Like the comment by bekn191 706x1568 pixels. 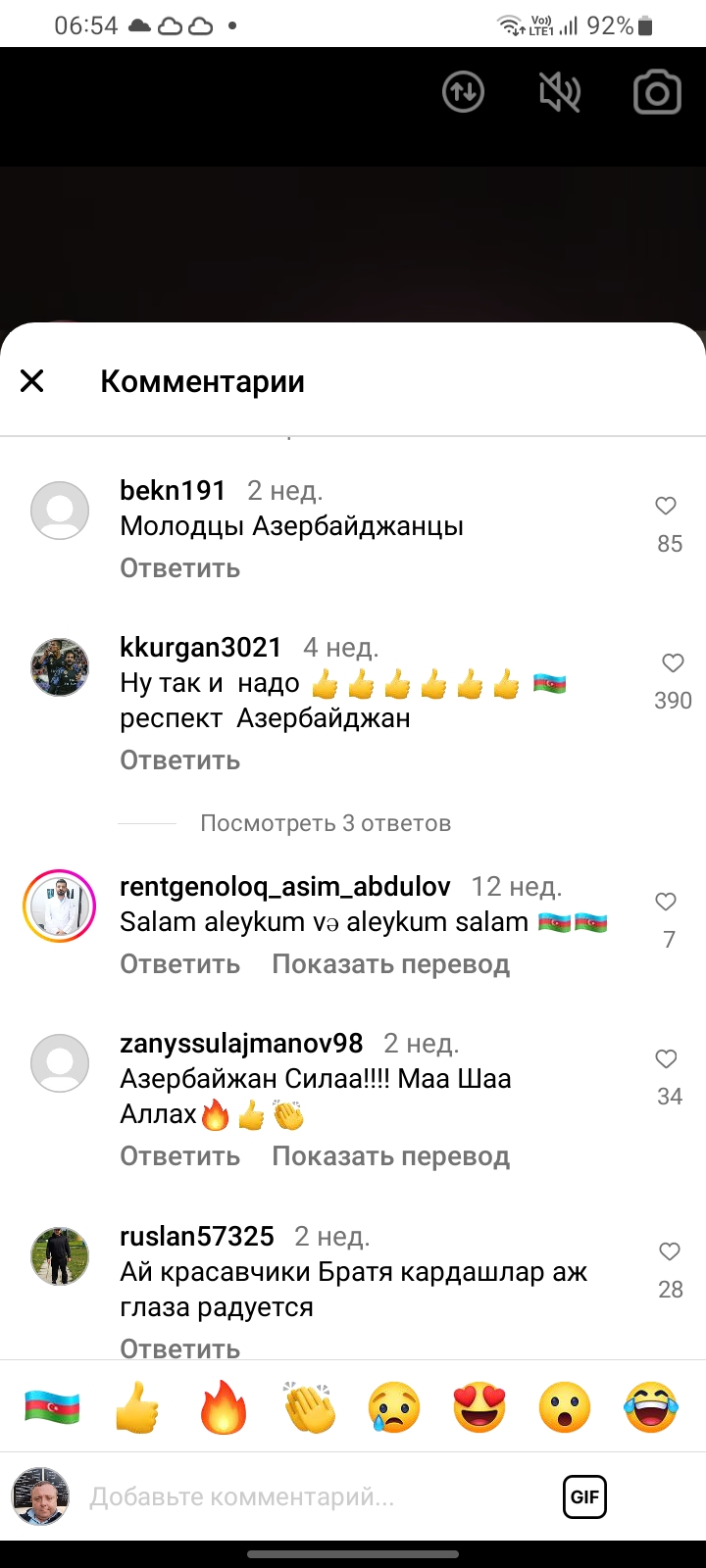(x=666, y=506)
